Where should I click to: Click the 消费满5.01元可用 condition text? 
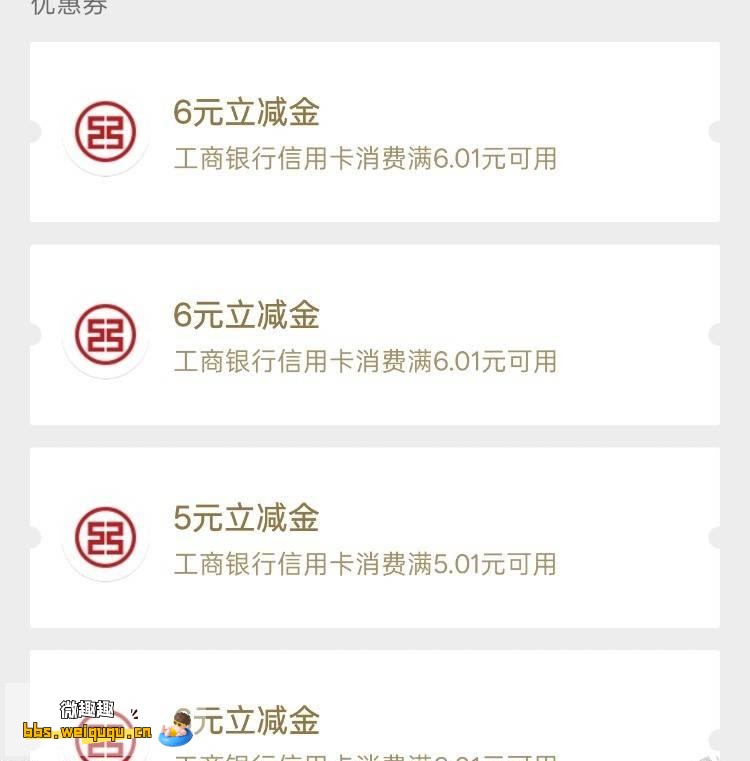366,564
